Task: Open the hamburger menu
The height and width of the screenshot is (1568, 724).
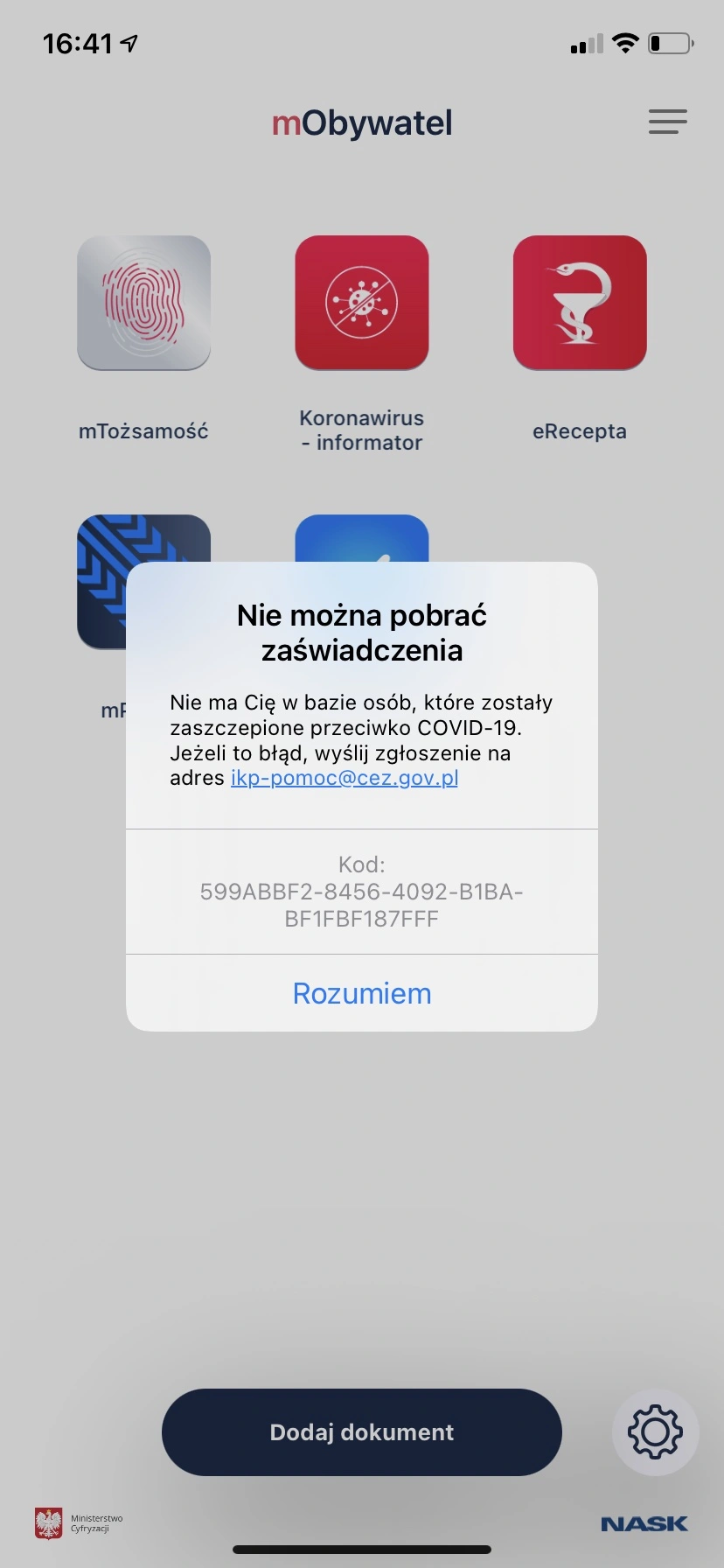Action: tap(667, 122)
